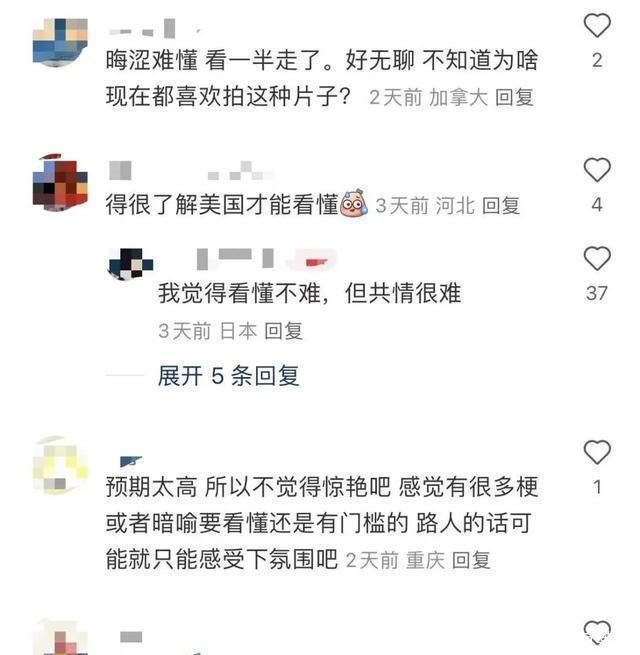Like the reply 我觉得看懂不难
This screenshot has height=655, width=640.
click(597, 259)
